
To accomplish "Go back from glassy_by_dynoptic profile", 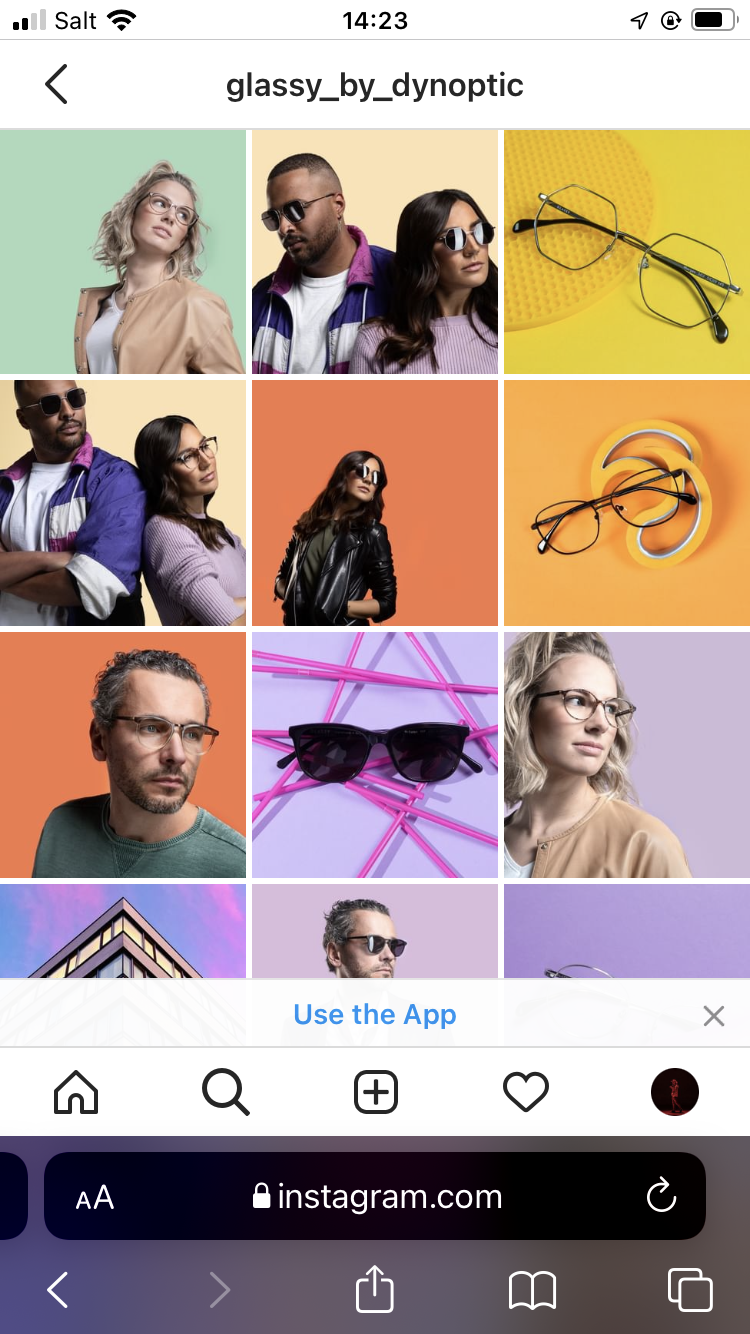I will [57, 85].
